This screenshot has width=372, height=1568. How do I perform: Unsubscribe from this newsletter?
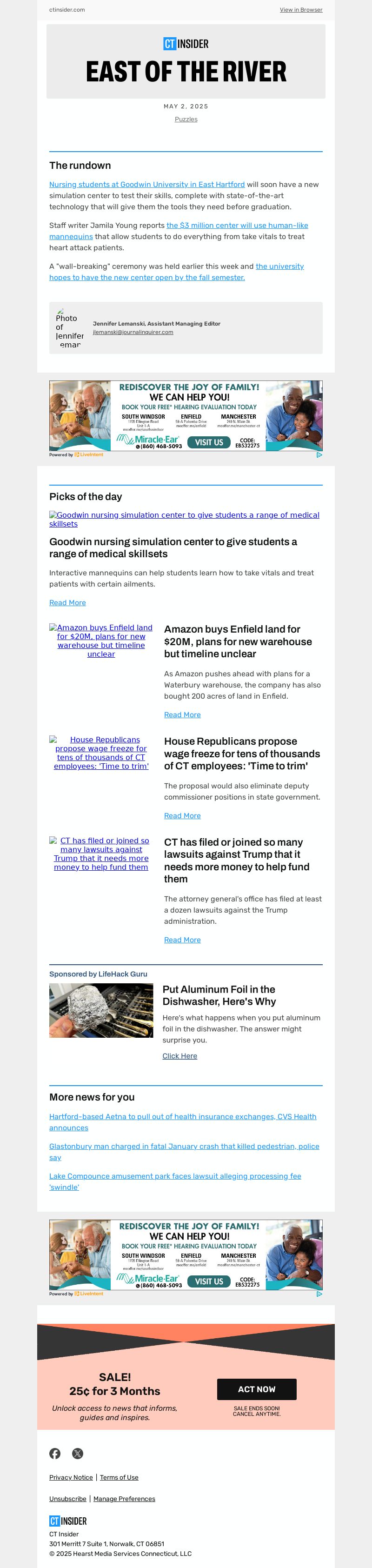click(x=67, y=1499)
